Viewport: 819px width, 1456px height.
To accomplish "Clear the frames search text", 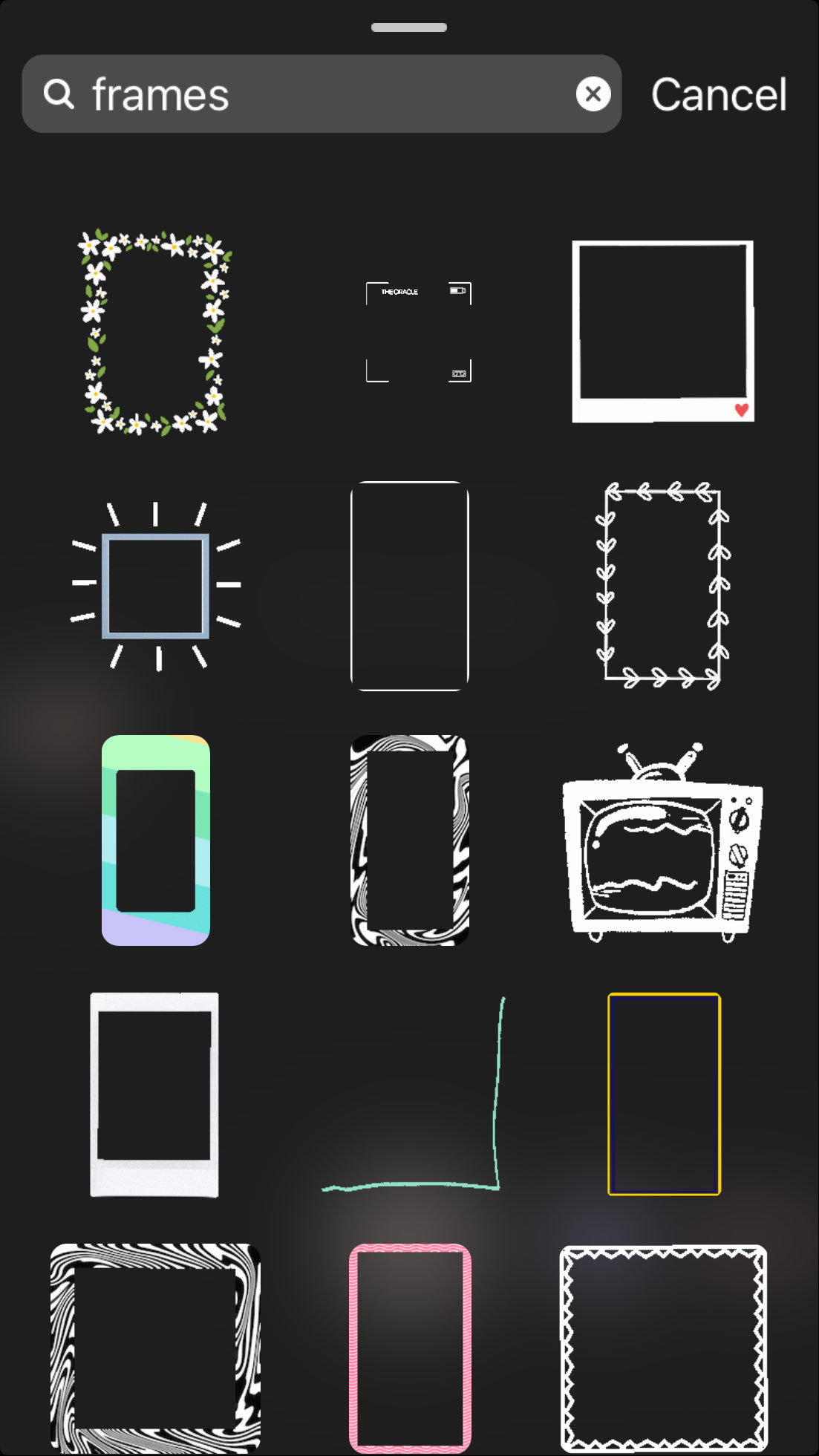I will (592, 93).
